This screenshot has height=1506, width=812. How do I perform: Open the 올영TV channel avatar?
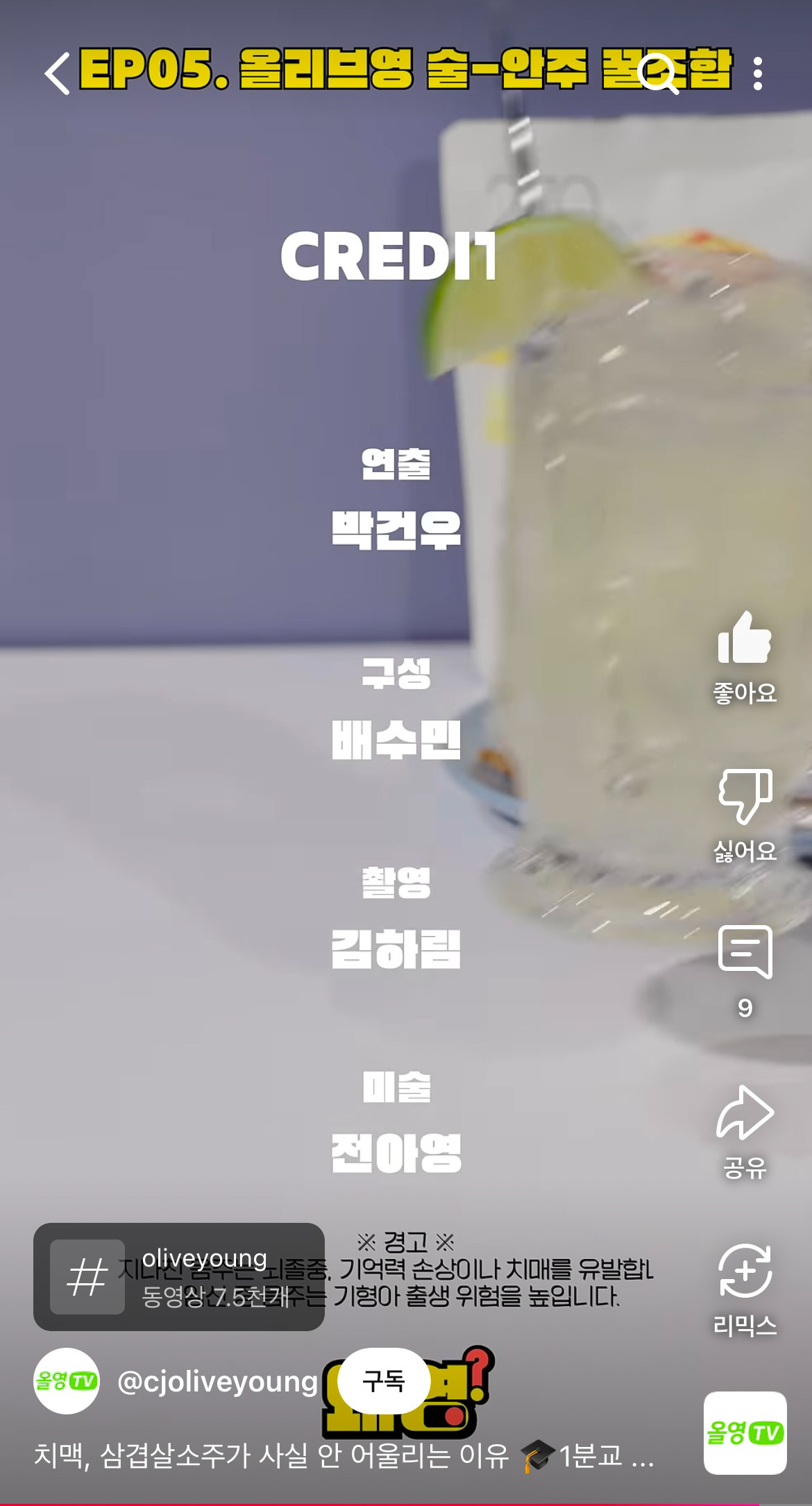tap(67, 1381)
